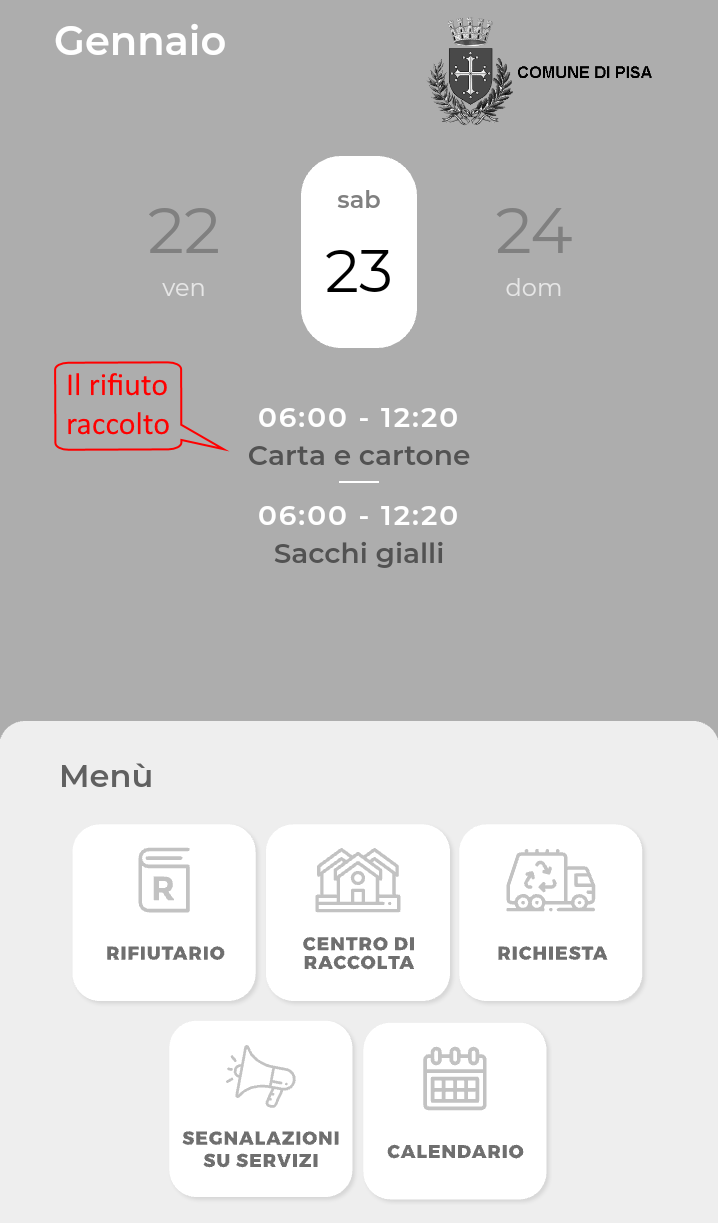Open Centro di Raccolta

pos(358,912)
